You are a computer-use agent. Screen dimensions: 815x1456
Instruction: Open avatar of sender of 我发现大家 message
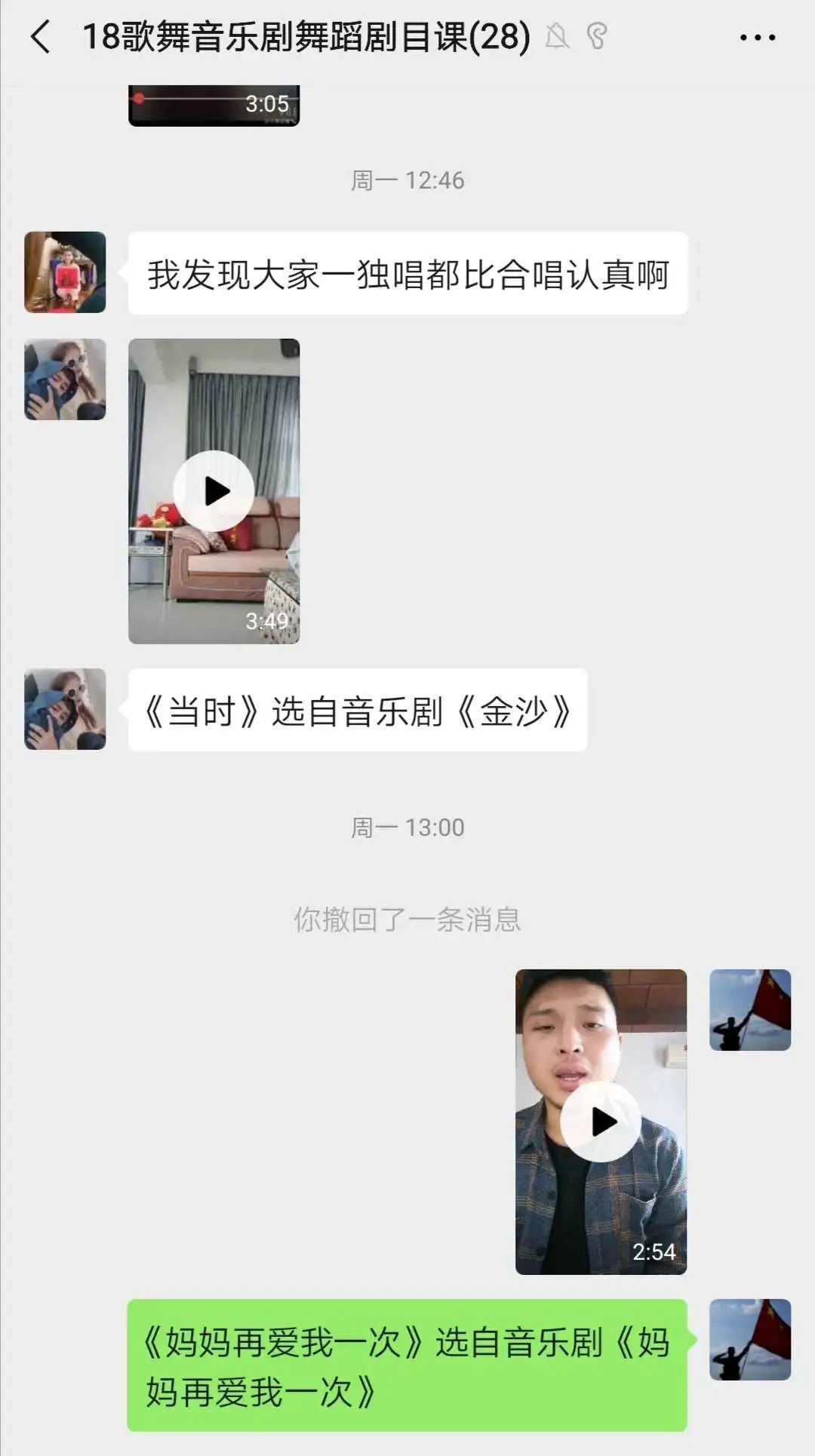(x=65, y=272)
